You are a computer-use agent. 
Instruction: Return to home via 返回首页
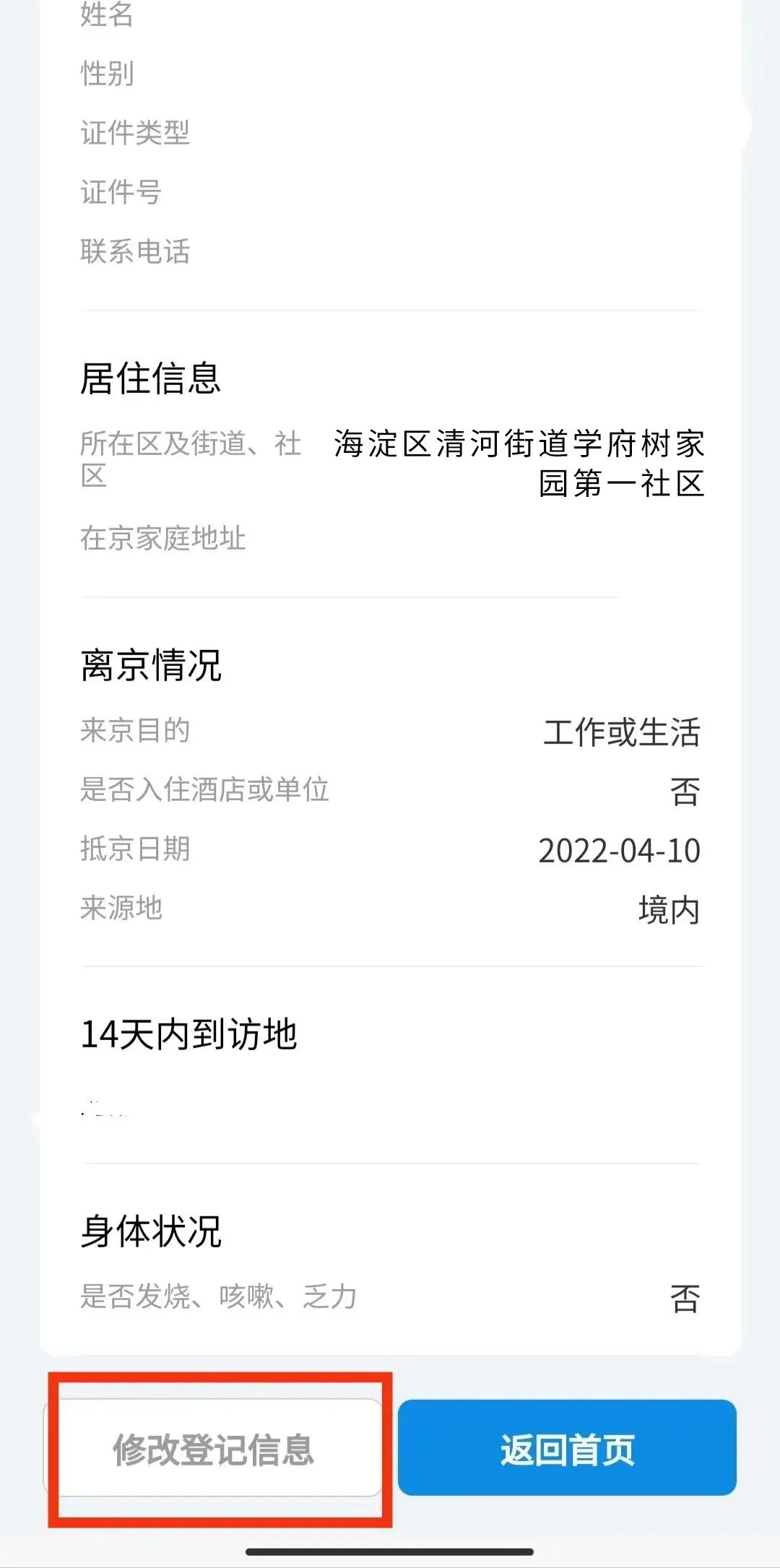[567, 1448]
